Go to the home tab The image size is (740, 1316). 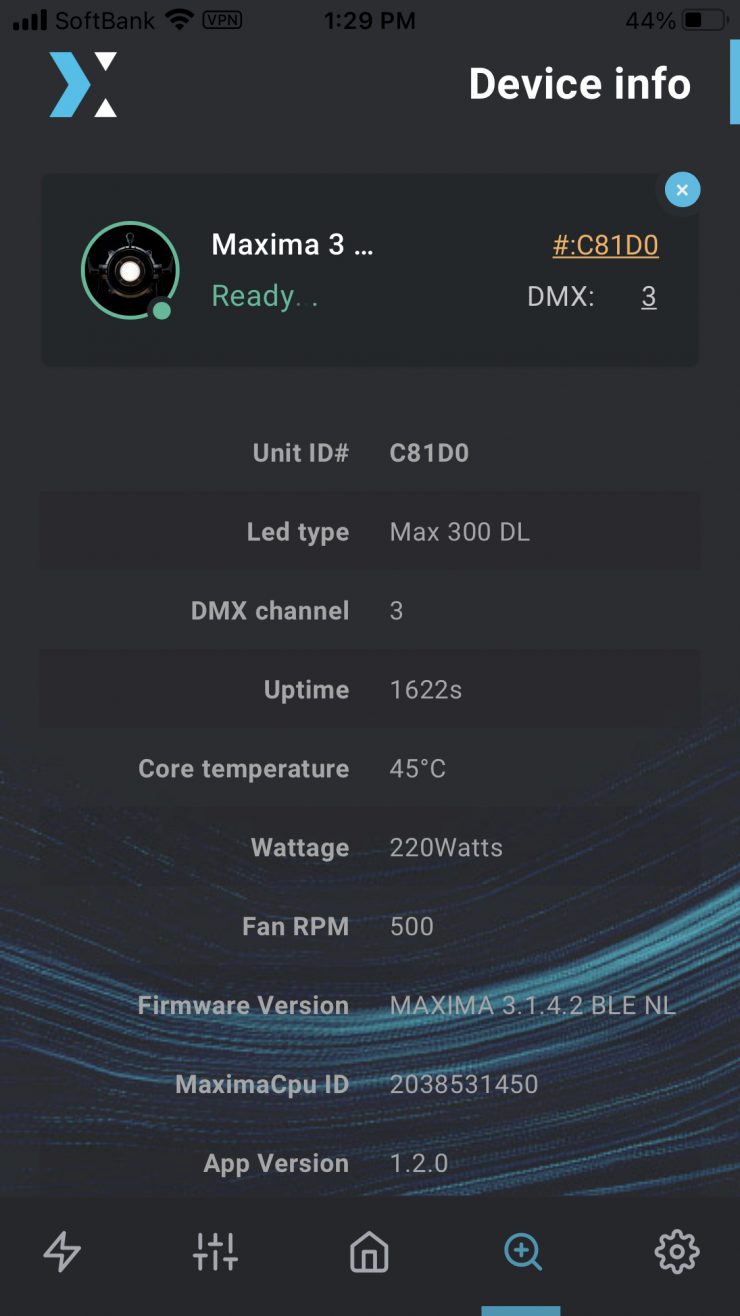pyautogui.click(x=369, y=1251)
